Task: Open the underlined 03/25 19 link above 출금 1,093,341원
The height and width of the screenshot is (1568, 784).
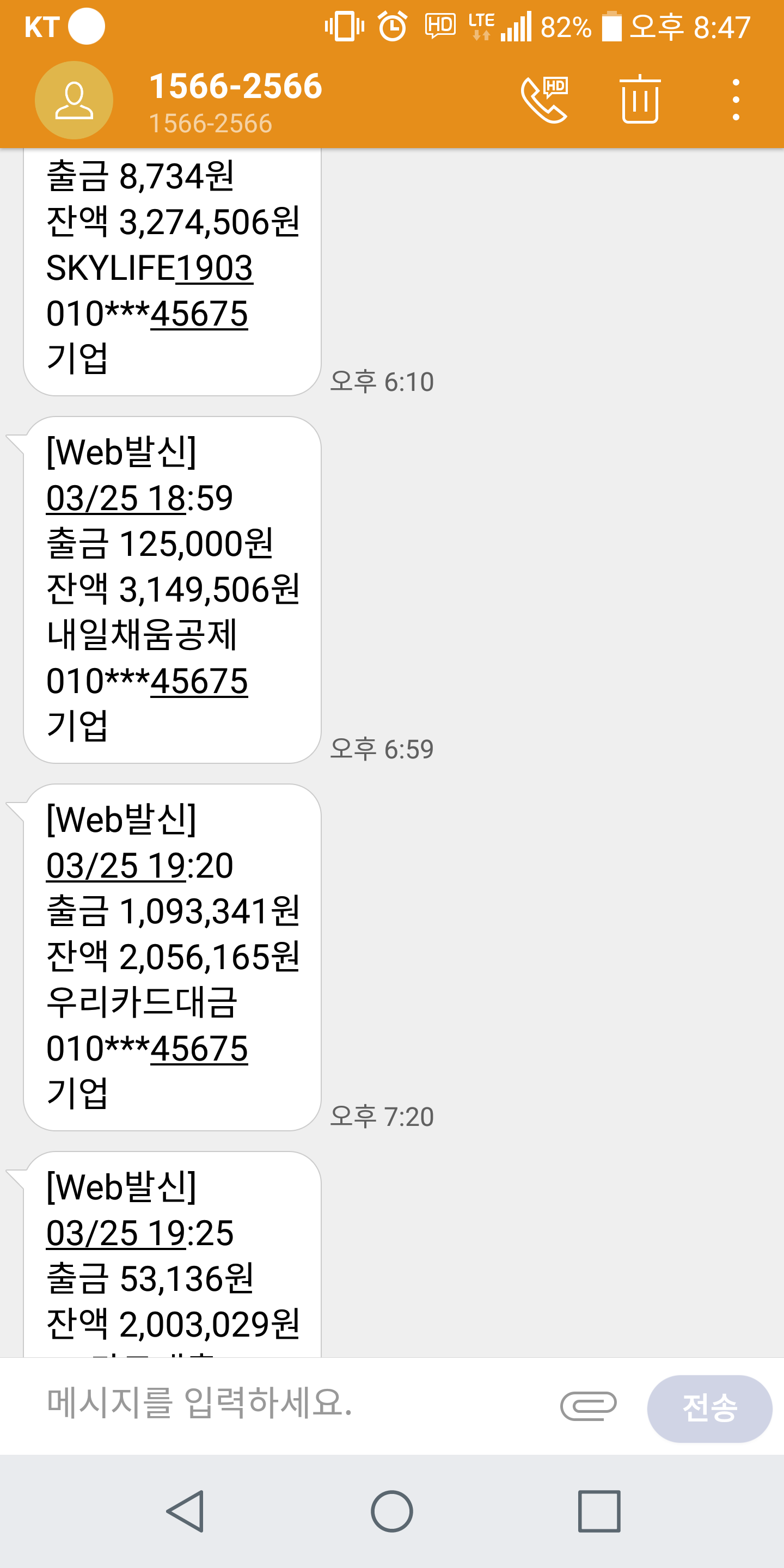Action: point(115,866)
